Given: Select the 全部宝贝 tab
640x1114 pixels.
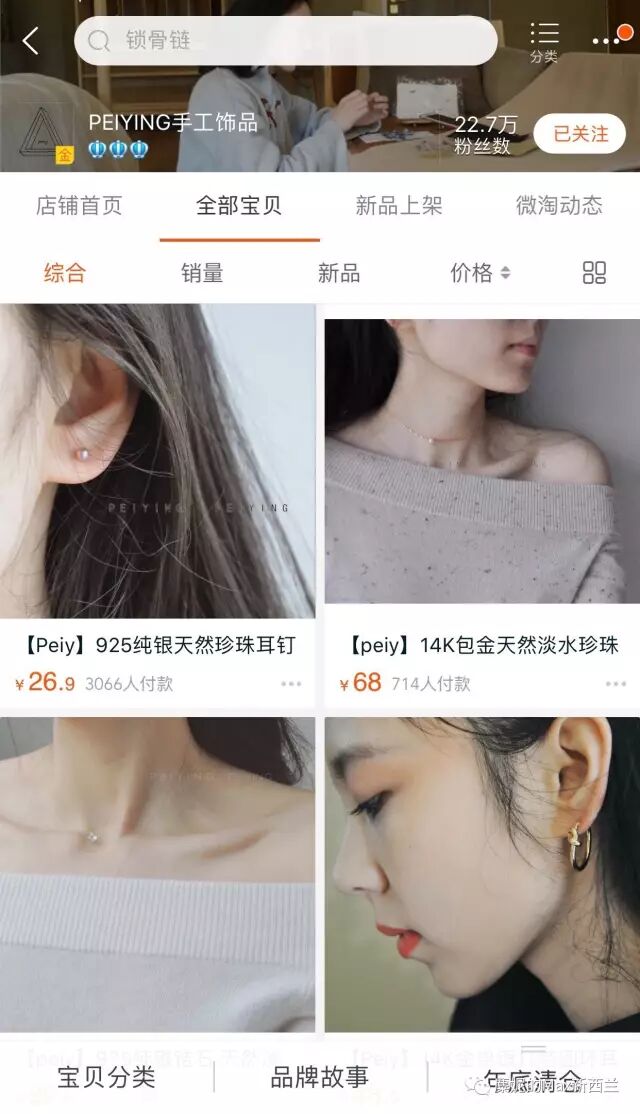Looking at the screenshot, I should click(239, 206).
